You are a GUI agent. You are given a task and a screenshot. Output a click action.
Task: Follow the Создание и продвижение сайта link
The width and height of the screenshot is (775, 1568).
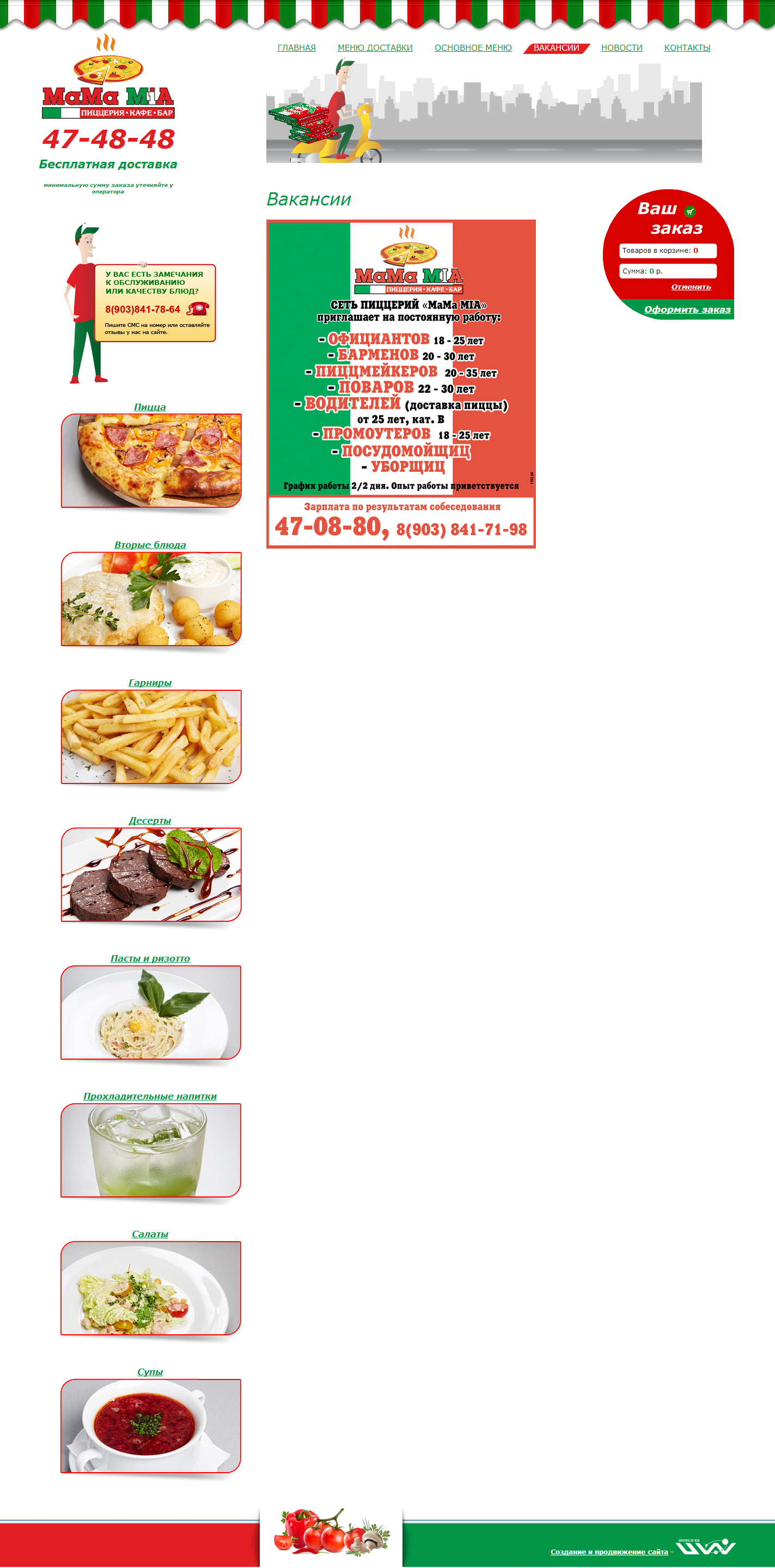coord(608,1552)
